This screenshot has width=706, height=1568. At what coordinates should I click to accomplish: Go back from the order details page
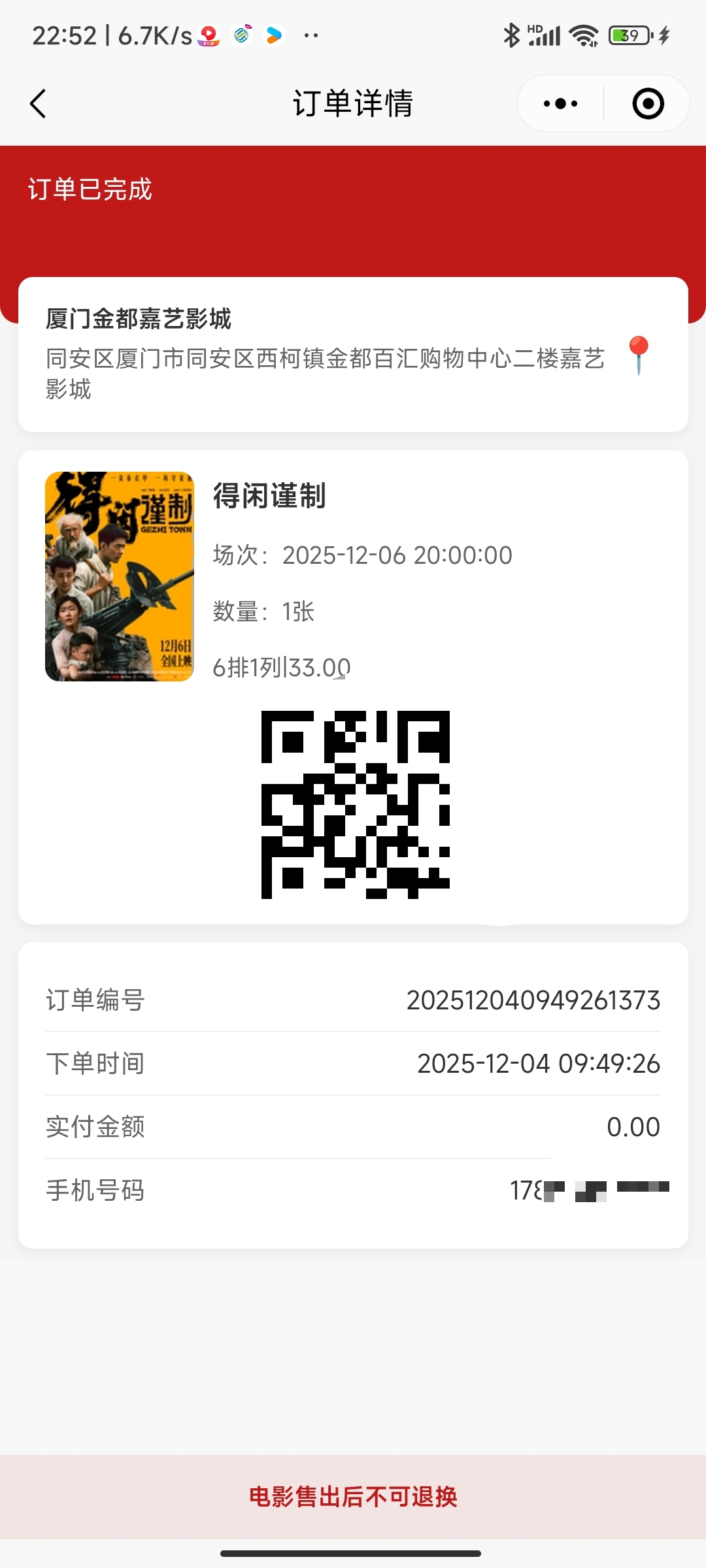[x=38, y=104]
